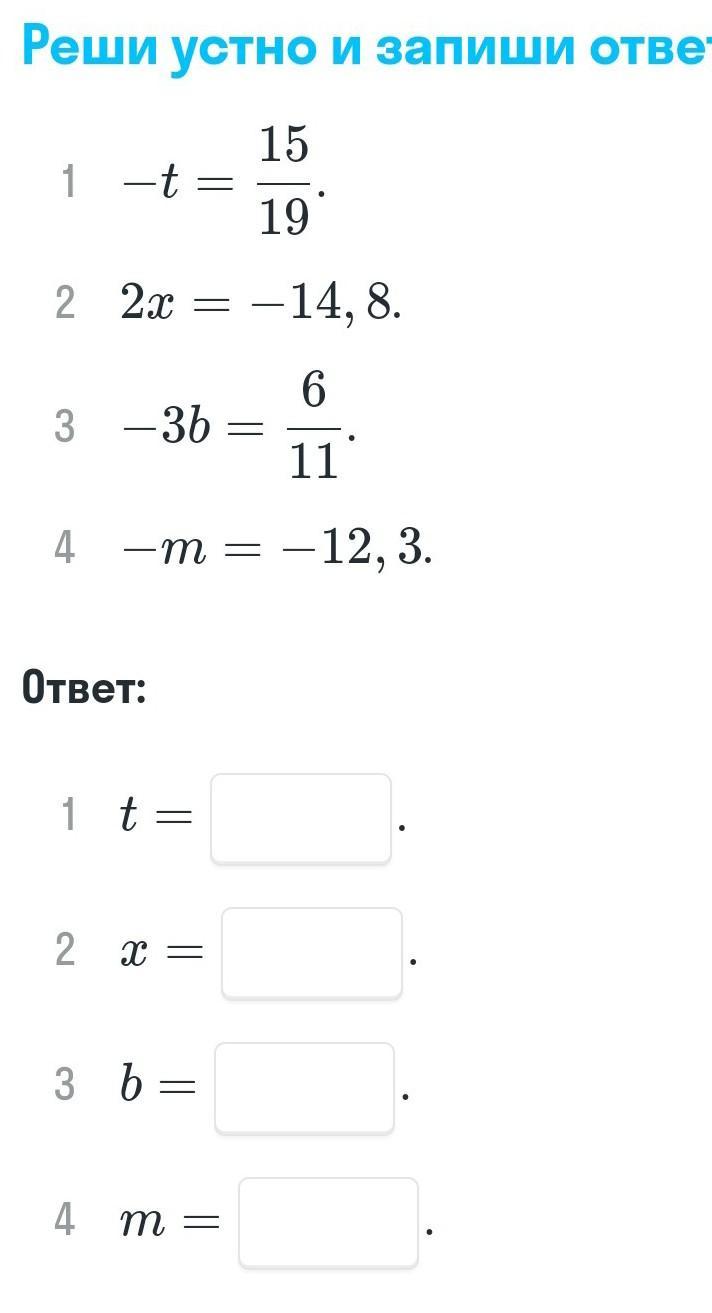Activate the answer field for m
This screenshot has width=712, height=1313.
coord(328,1223)
